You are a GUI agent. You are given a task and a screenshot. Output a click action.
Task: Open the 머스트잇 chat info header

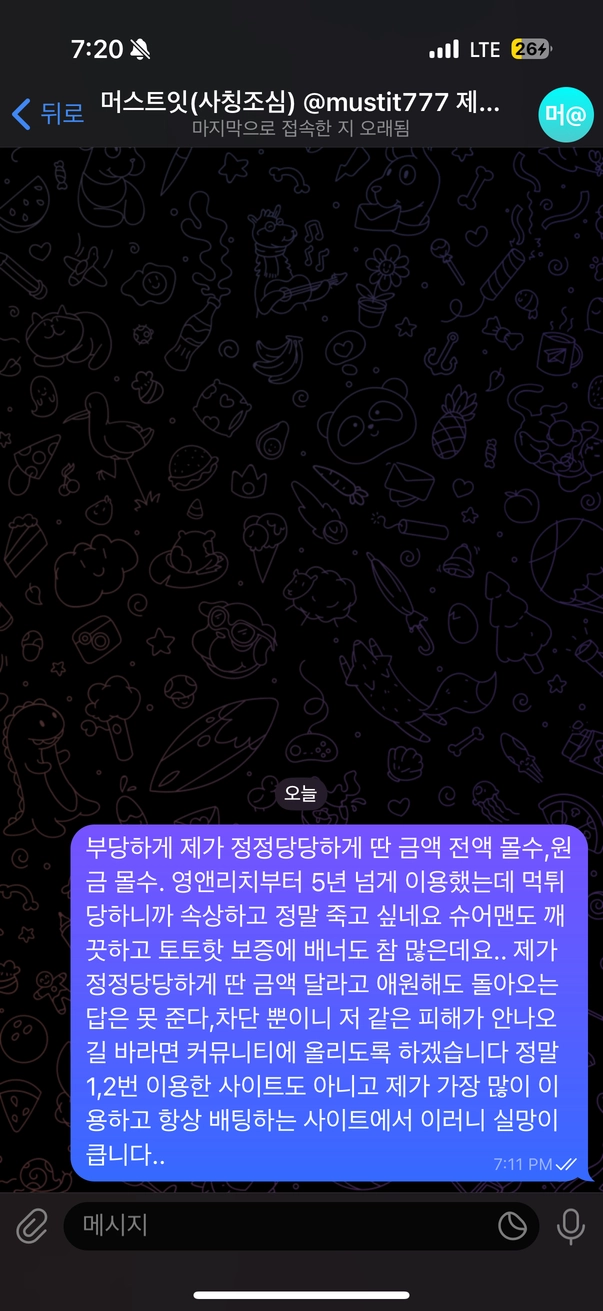(x=300, y=114)
